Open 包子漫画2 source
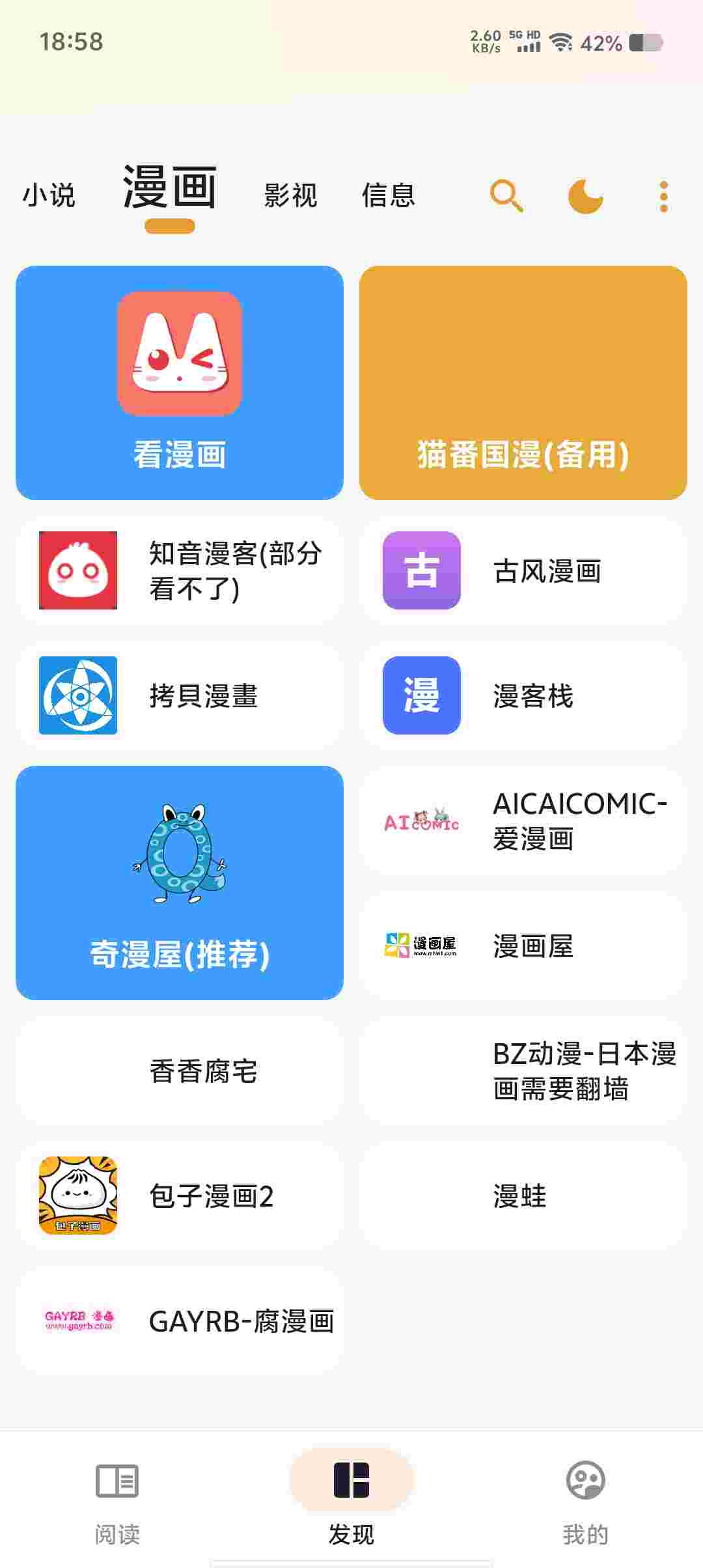The image size is (703, 1568). [x=180, y=1196]
